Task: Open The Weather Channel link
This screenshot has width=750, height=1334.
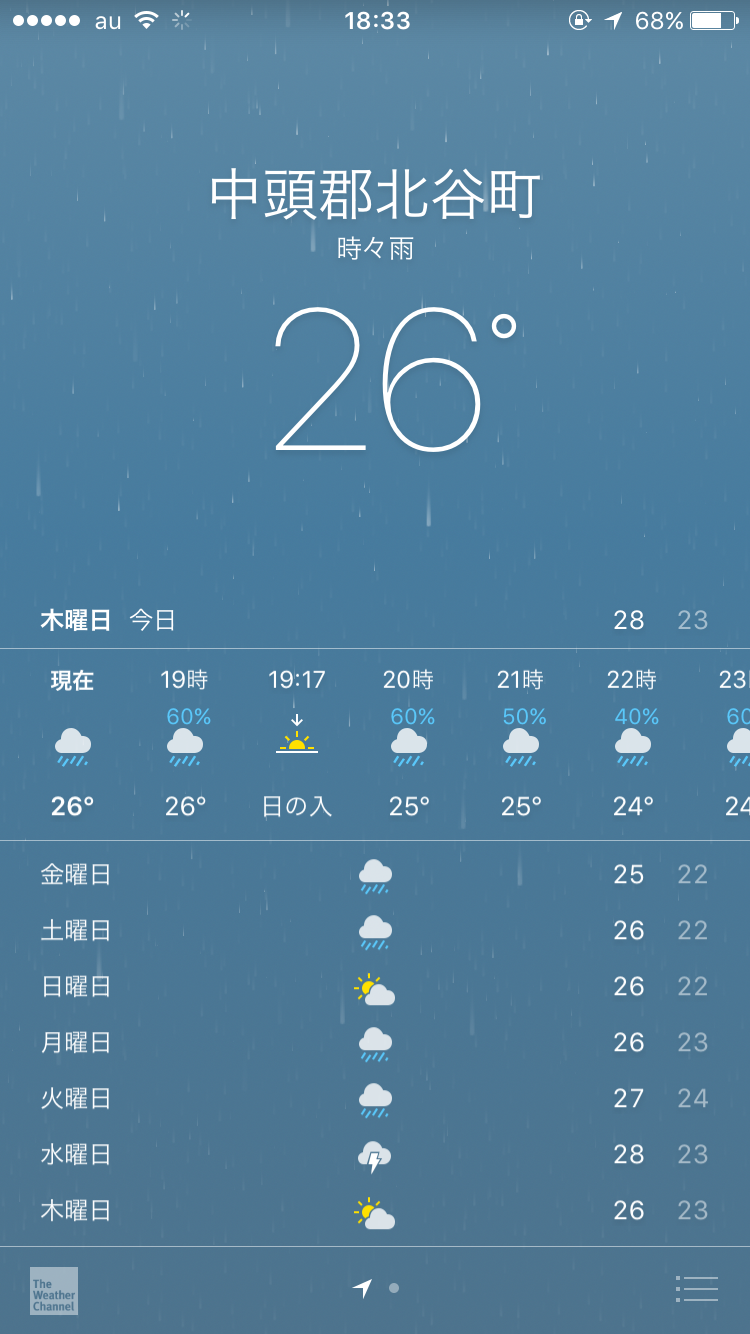Action: tap(54, 1290)
